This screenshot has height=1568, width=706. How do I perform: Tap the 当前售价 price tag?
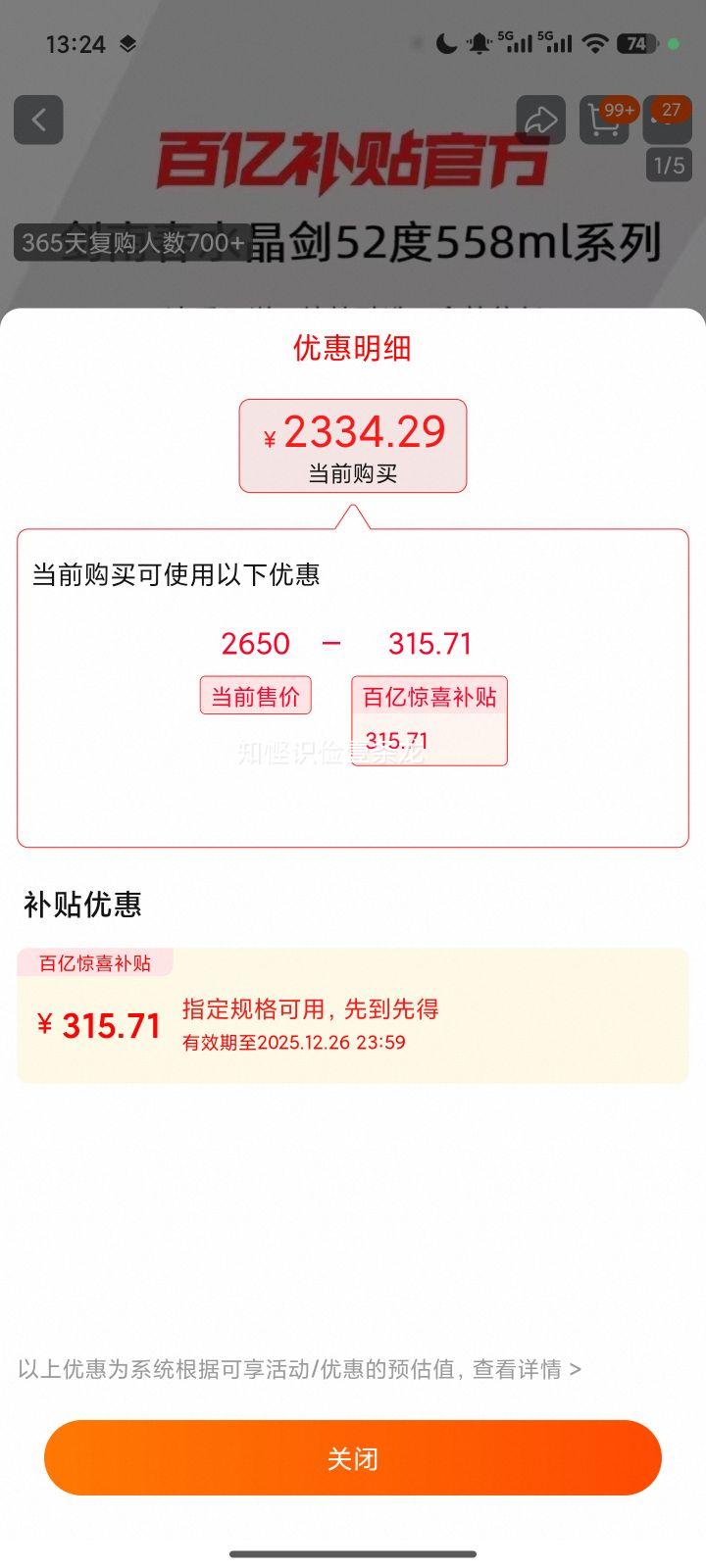(x=255, y=695)
